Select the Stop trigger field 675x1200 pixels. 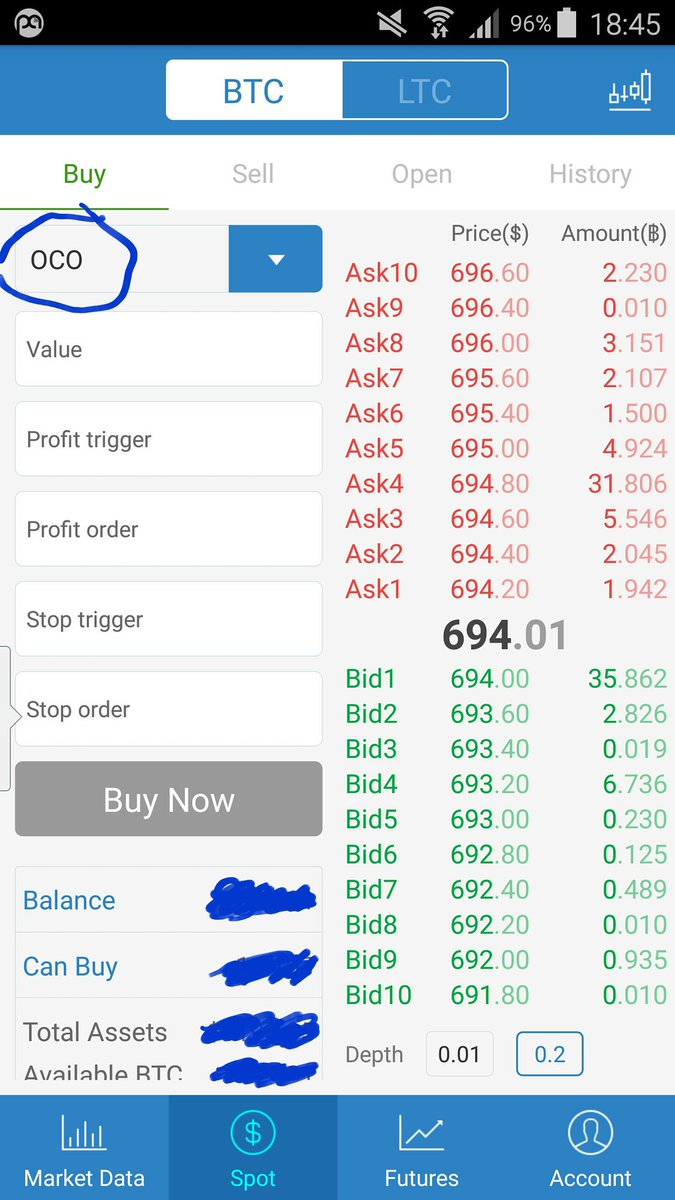168,619
